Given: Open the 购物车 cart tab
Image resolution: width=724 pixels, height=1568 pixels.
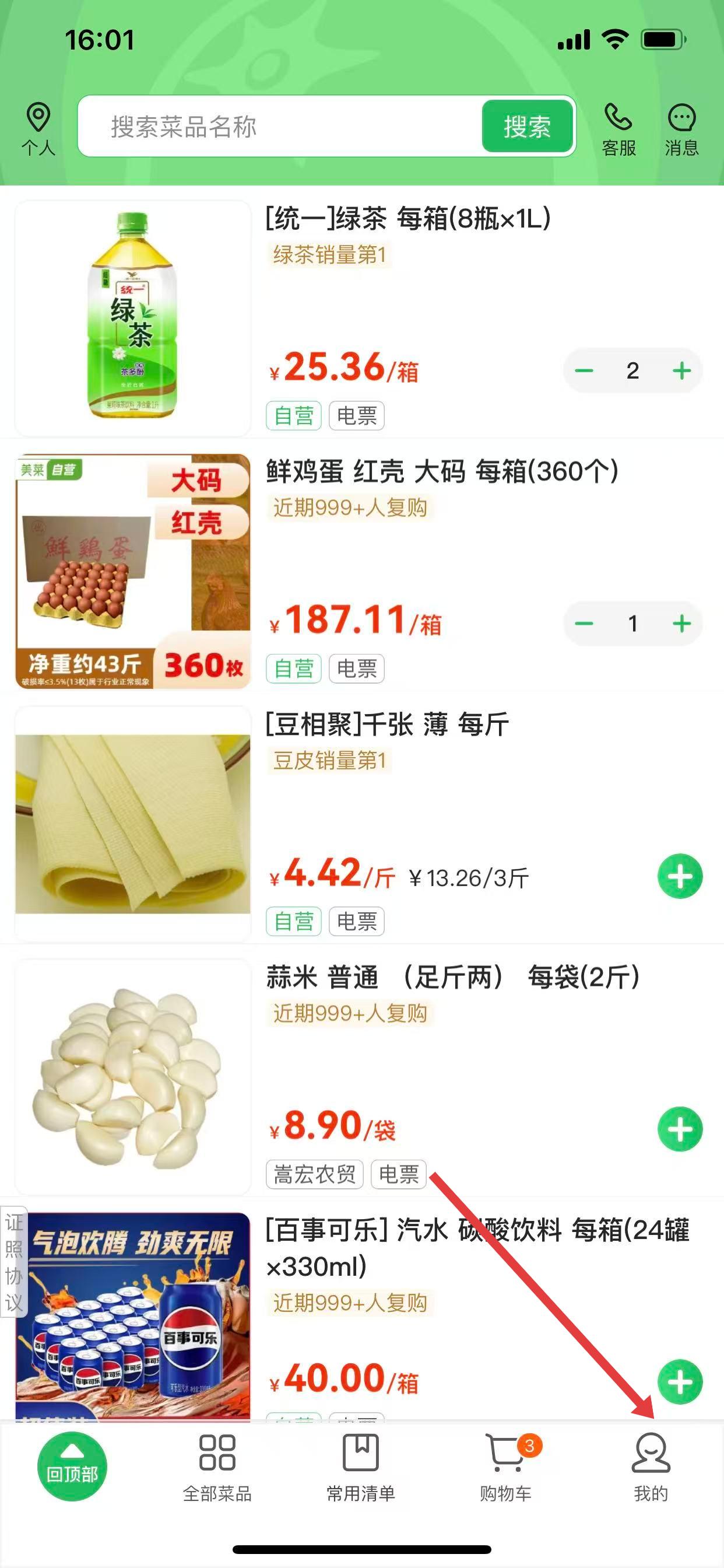Looking at the screenshot, I should (x=505, y=1467).
